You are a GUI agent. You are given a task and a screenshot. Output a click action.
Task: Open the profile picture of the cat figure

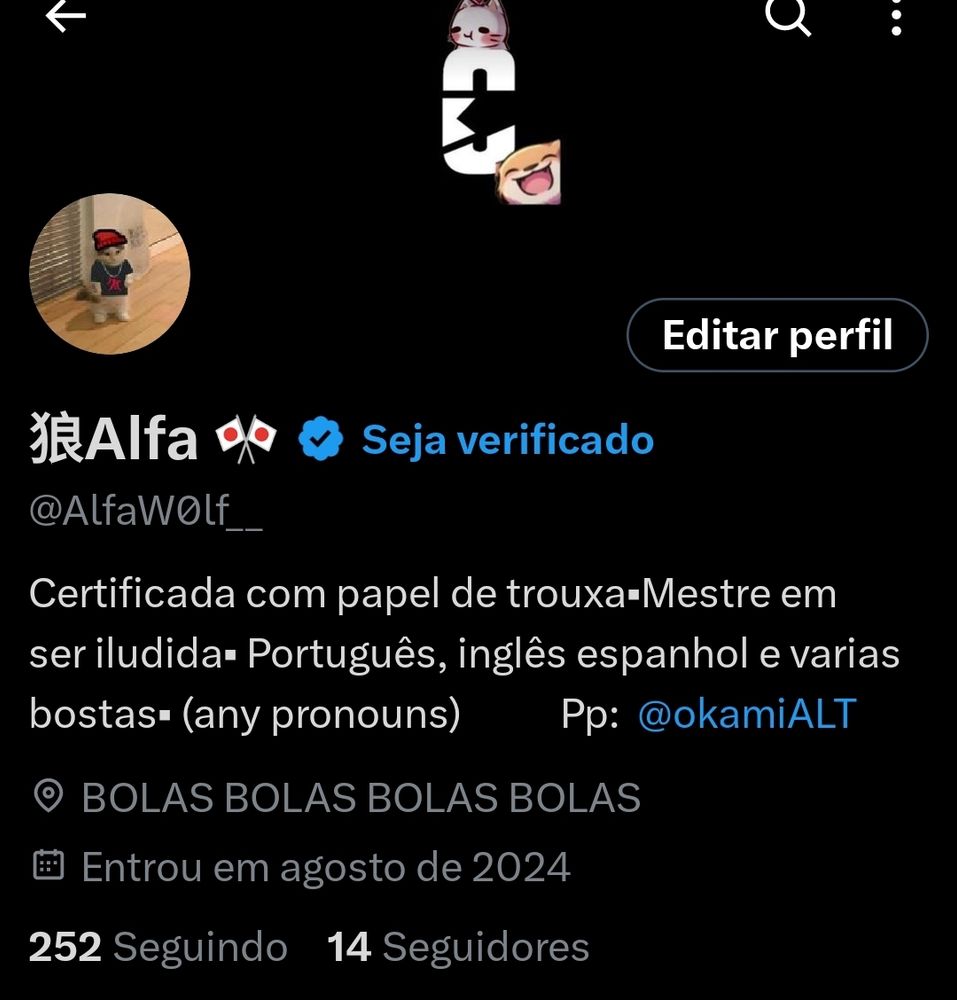(111, 273)
